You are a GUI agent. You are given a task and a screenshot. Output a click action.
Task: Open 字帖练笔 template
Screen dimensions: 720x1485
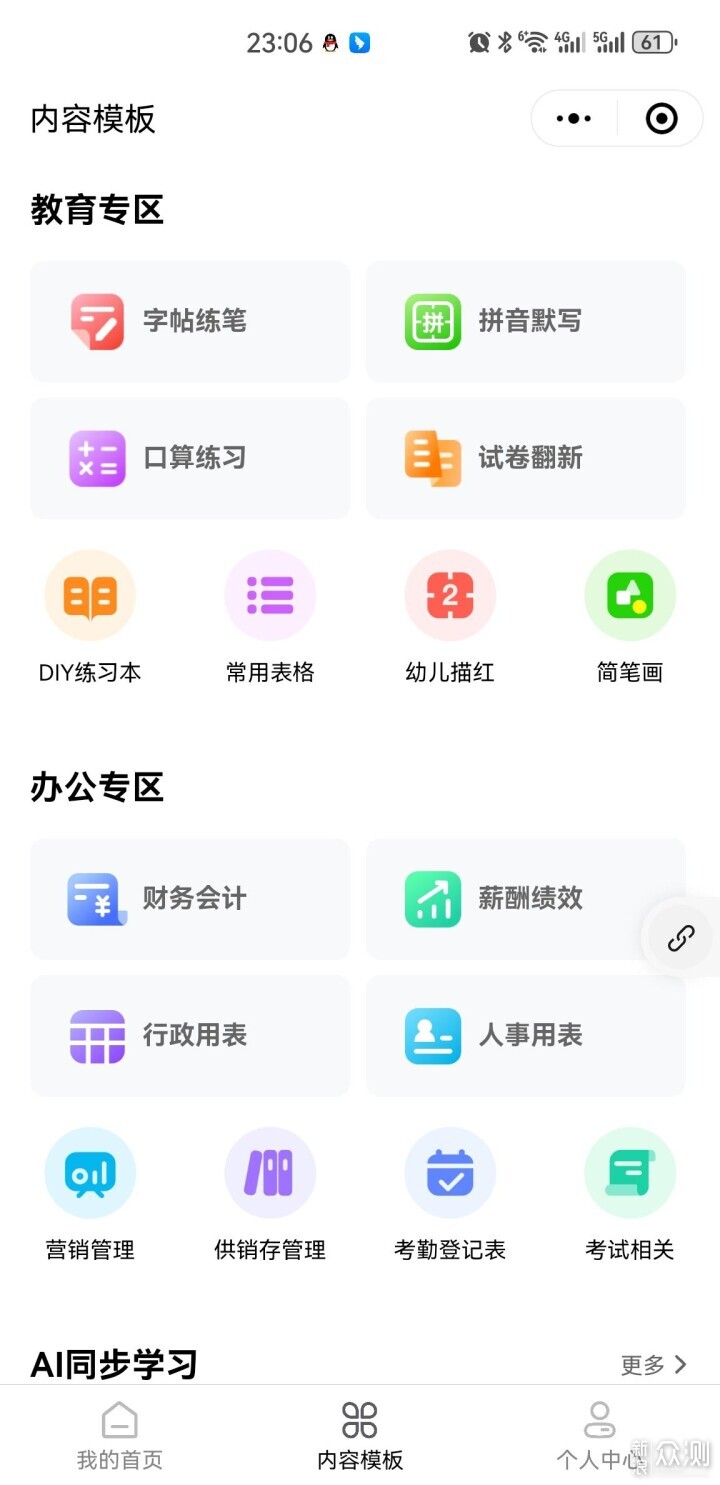[190, 321]
